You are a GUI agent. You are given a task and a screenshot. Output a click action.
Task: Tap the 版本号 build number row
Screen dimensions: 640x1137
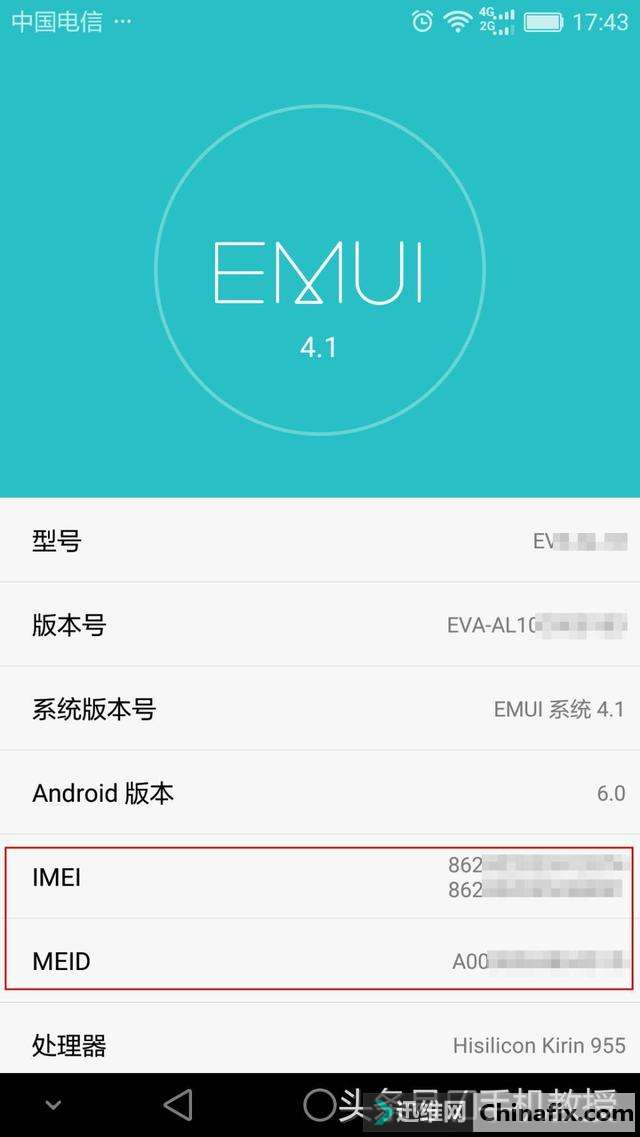[x=320, y=626]
